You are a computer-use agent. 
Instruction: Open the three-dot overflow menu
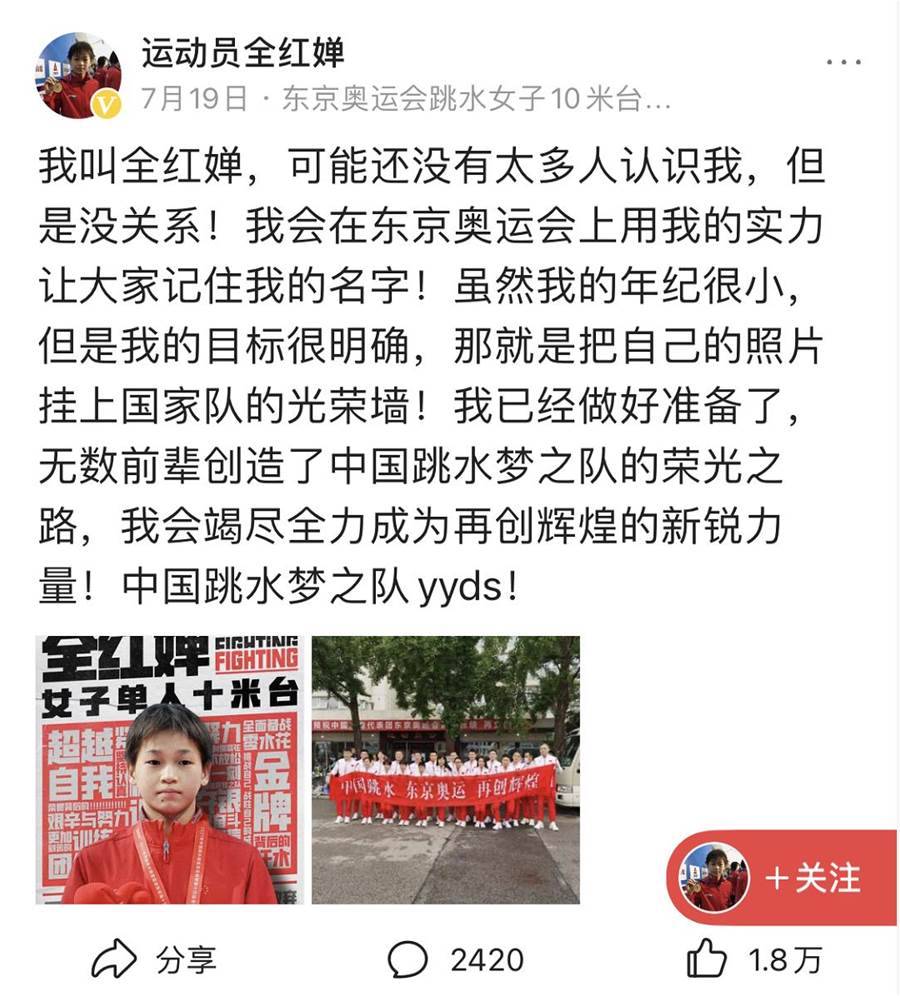(845, 62)
